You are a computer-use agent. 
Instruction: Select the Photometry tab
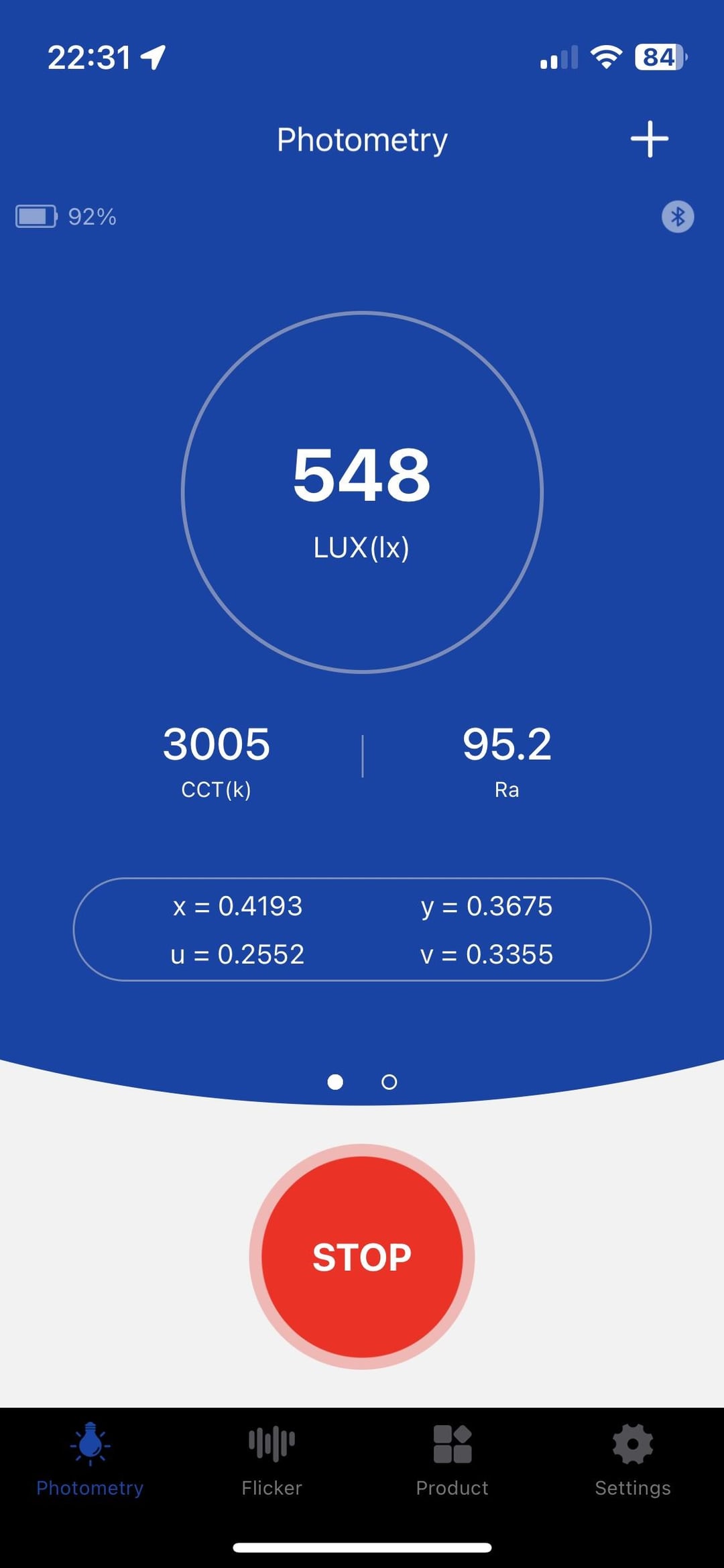90,1459
